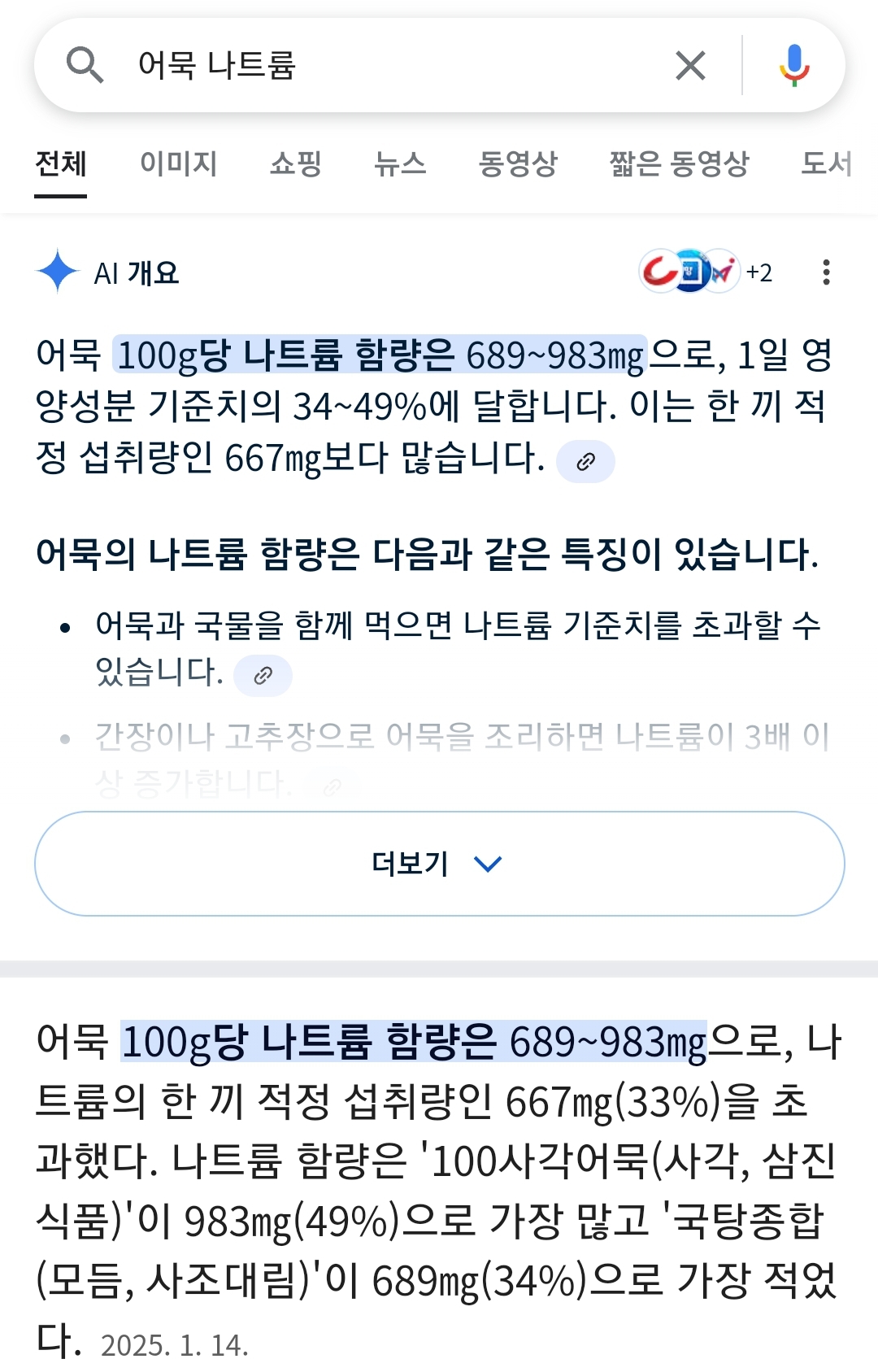The height and width of the screenshot is (1372, 878).
Task: Tap the search box with '어묵 나트륨'
Action: click(390, 65)
